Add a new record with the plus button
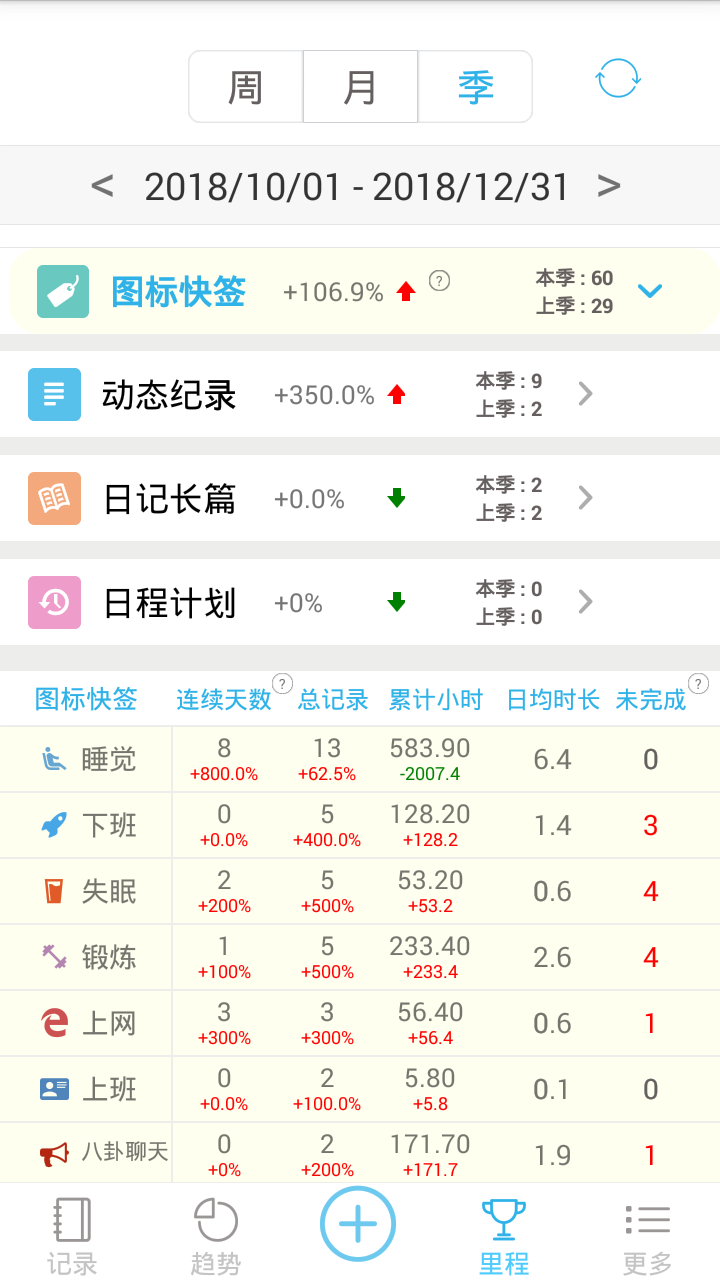This screenshot has height=1280, width=720. (358, 1224)
